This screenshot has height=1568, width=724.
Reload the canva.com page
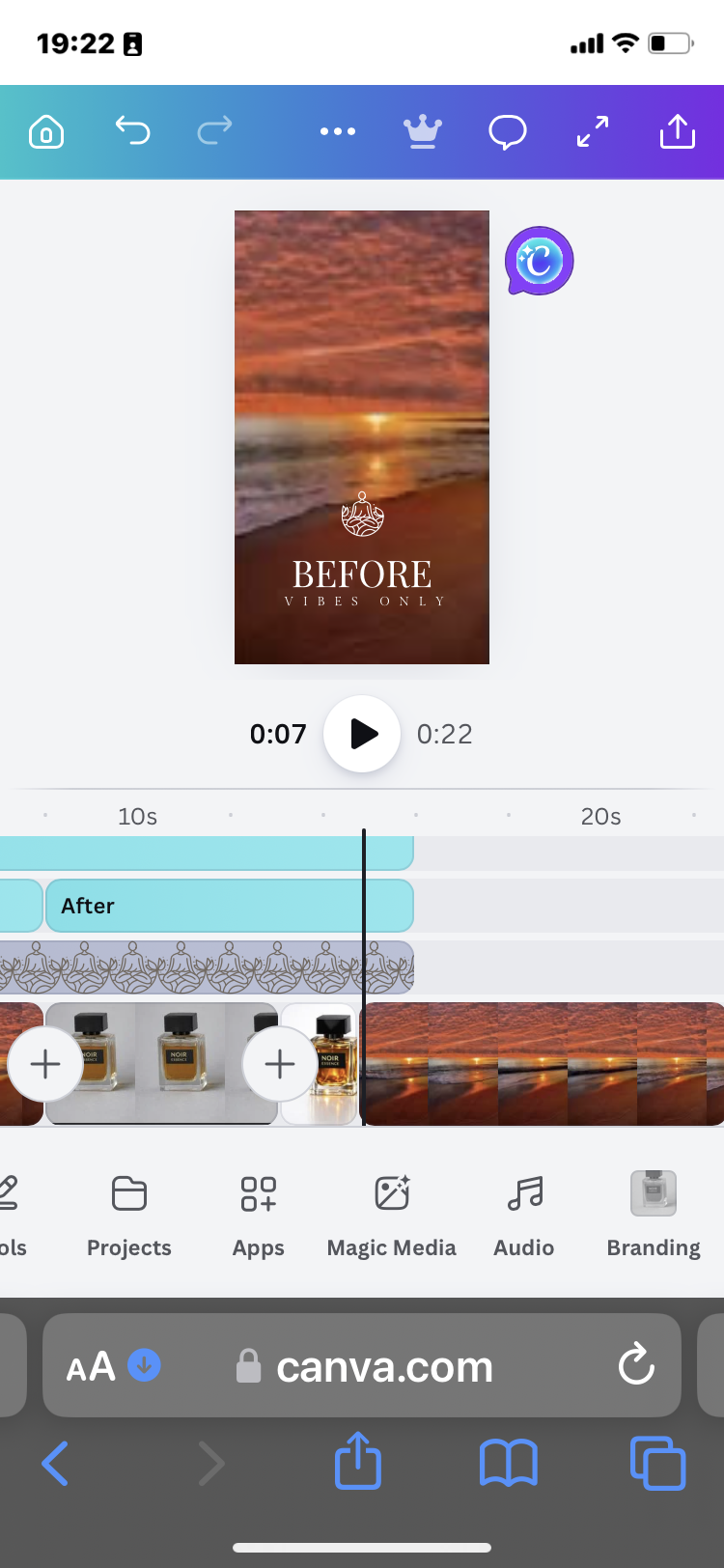(636, 1365)
